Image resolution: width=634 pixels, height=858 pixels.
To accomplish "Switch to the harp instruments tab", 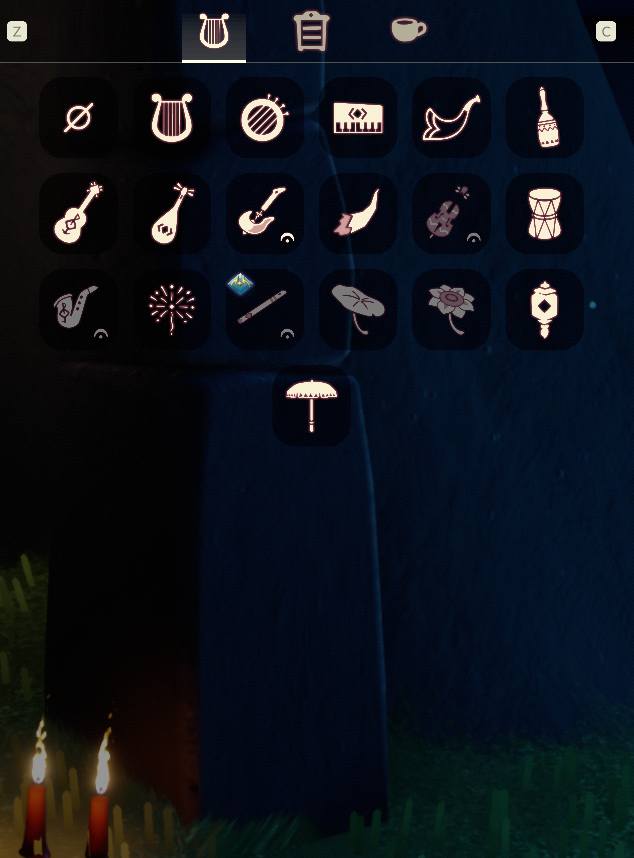I will (214, 33).
